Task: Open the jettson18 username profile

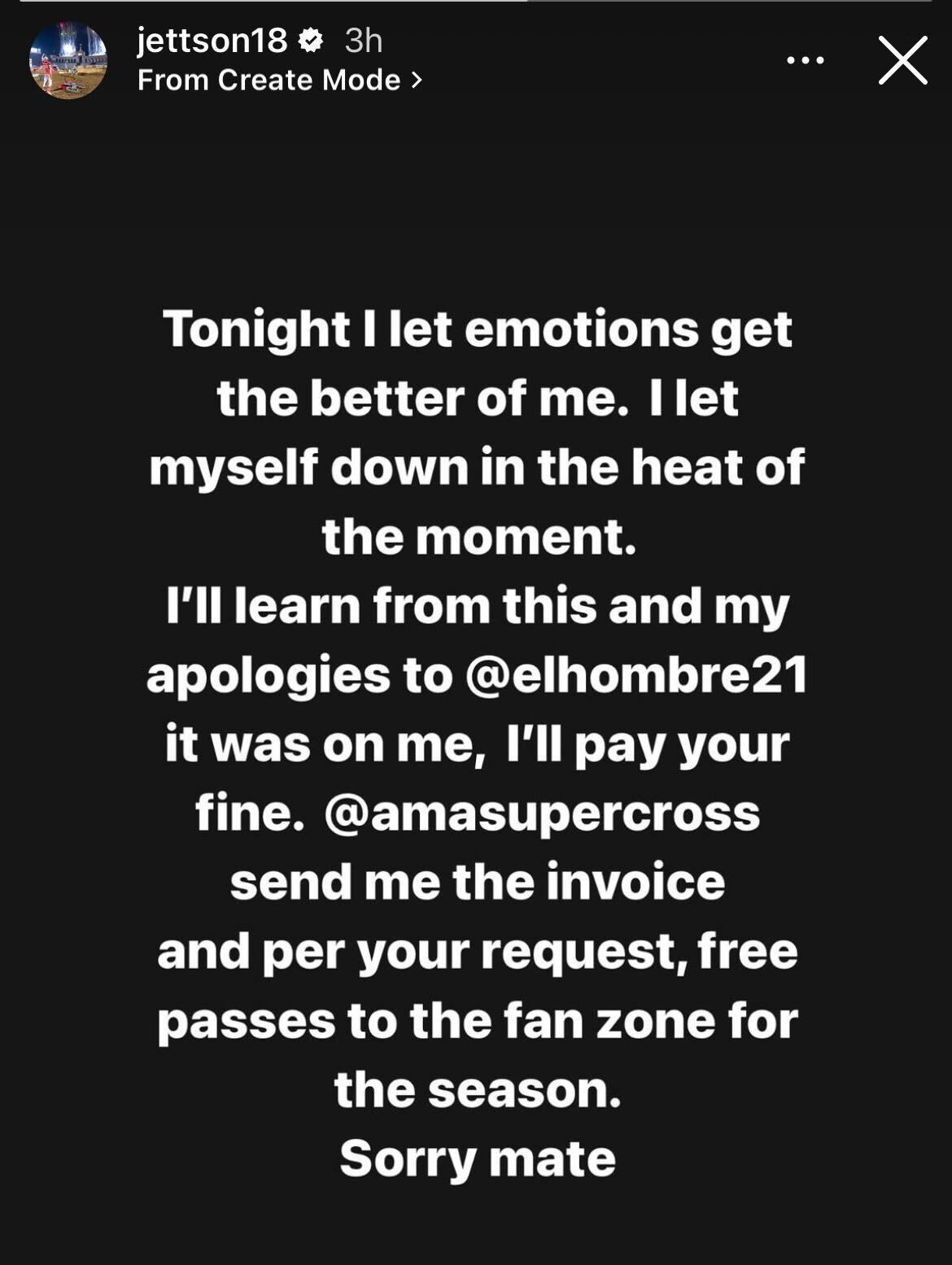Action: click(212, 40)
